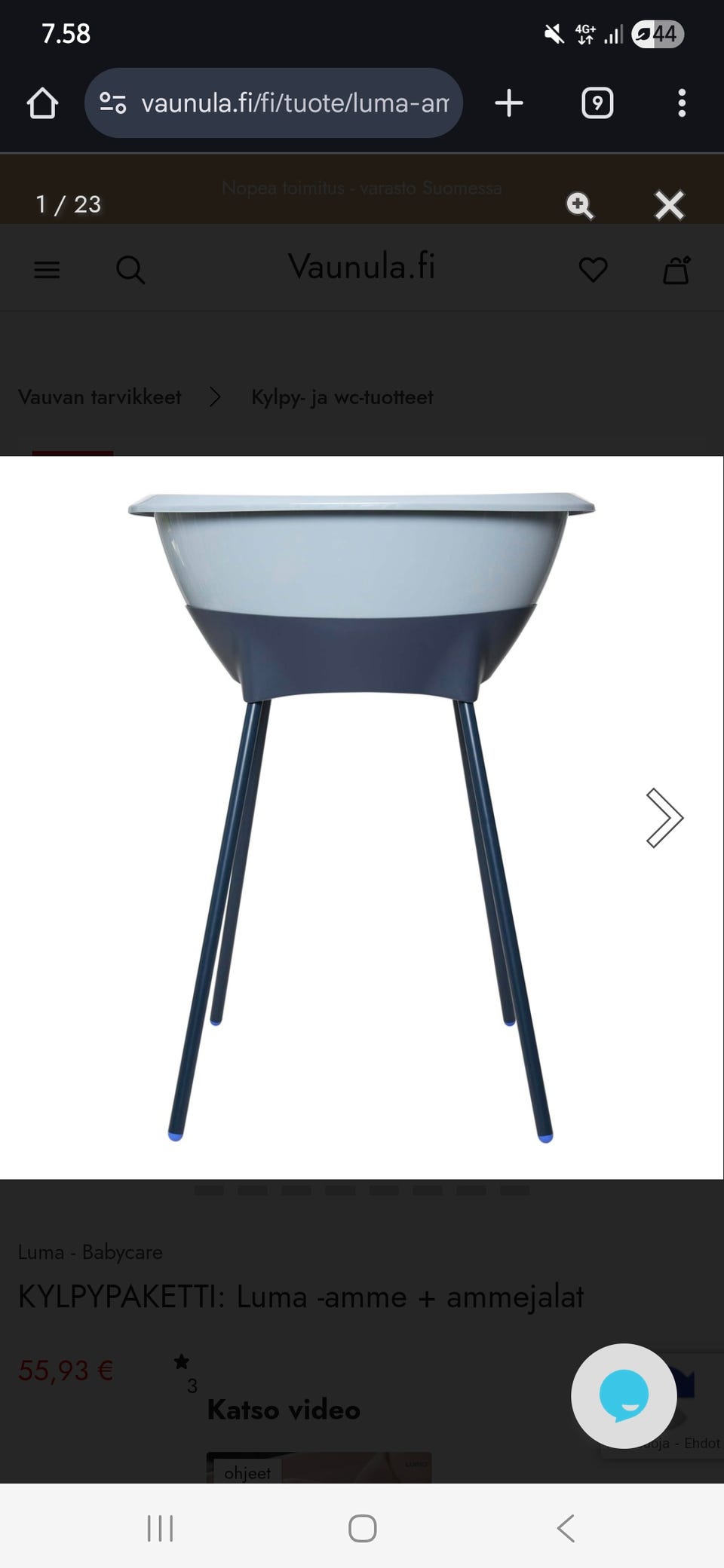This screenshot has width=724, height=1568.
Task: Open the chat support bubble
Action: (624, 1396)
